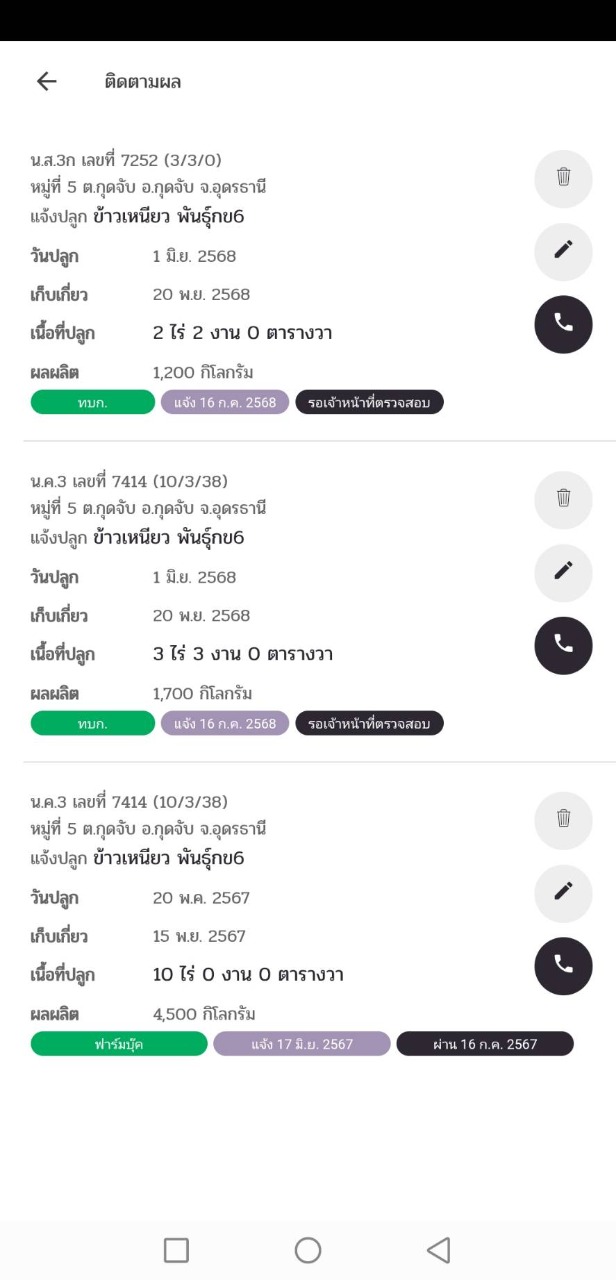Go back from the ติดตามผล screen
The height and width of the screenshot is (1280, 616).
46,82
